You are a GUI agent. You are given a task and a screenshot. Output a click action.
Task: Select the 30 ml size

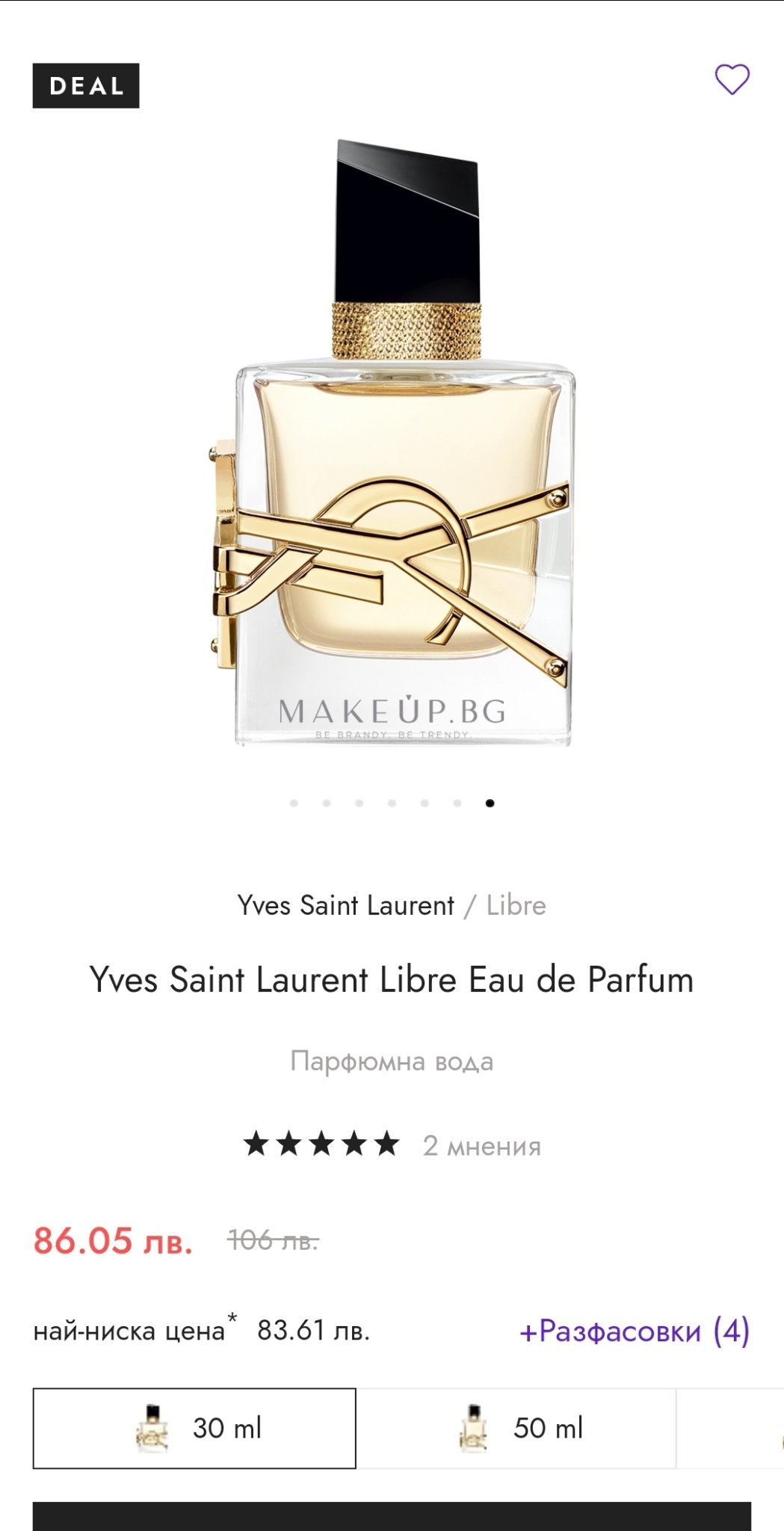pos(194,1428)
